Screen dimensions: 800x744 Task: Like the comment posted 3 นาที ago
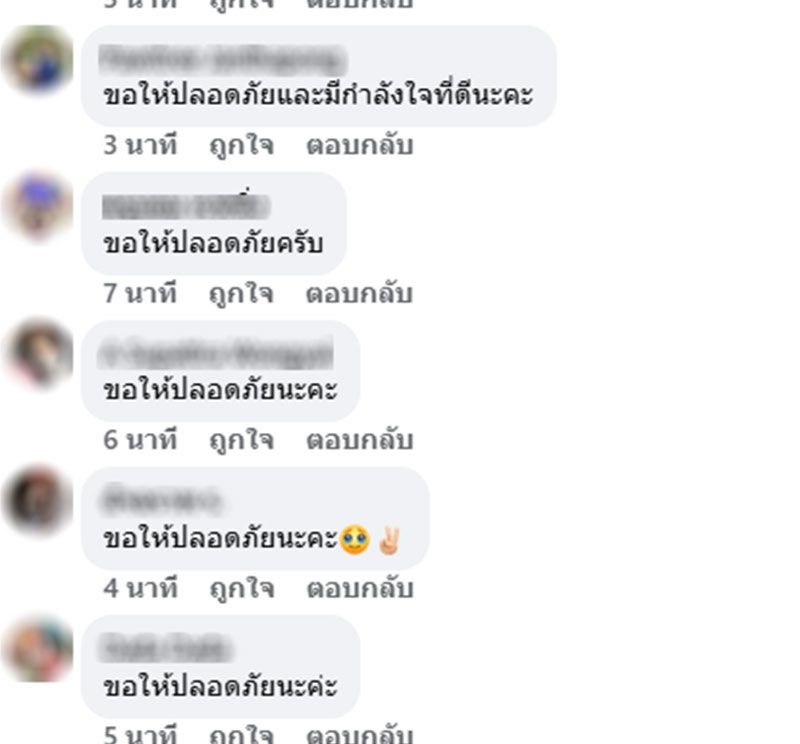241,146
